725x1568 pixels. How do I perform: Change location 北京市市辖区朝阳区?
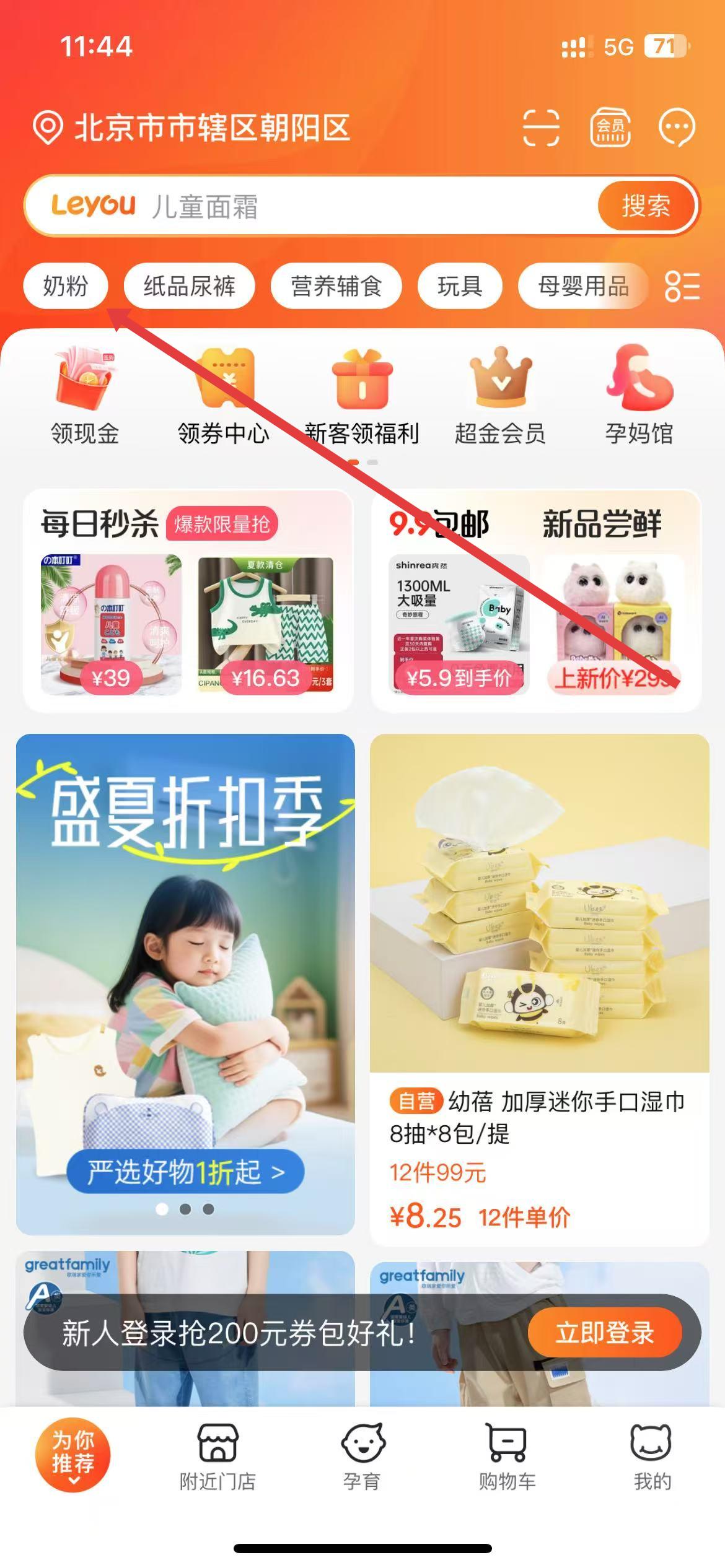pyautogui.click(x=192, y=128)
